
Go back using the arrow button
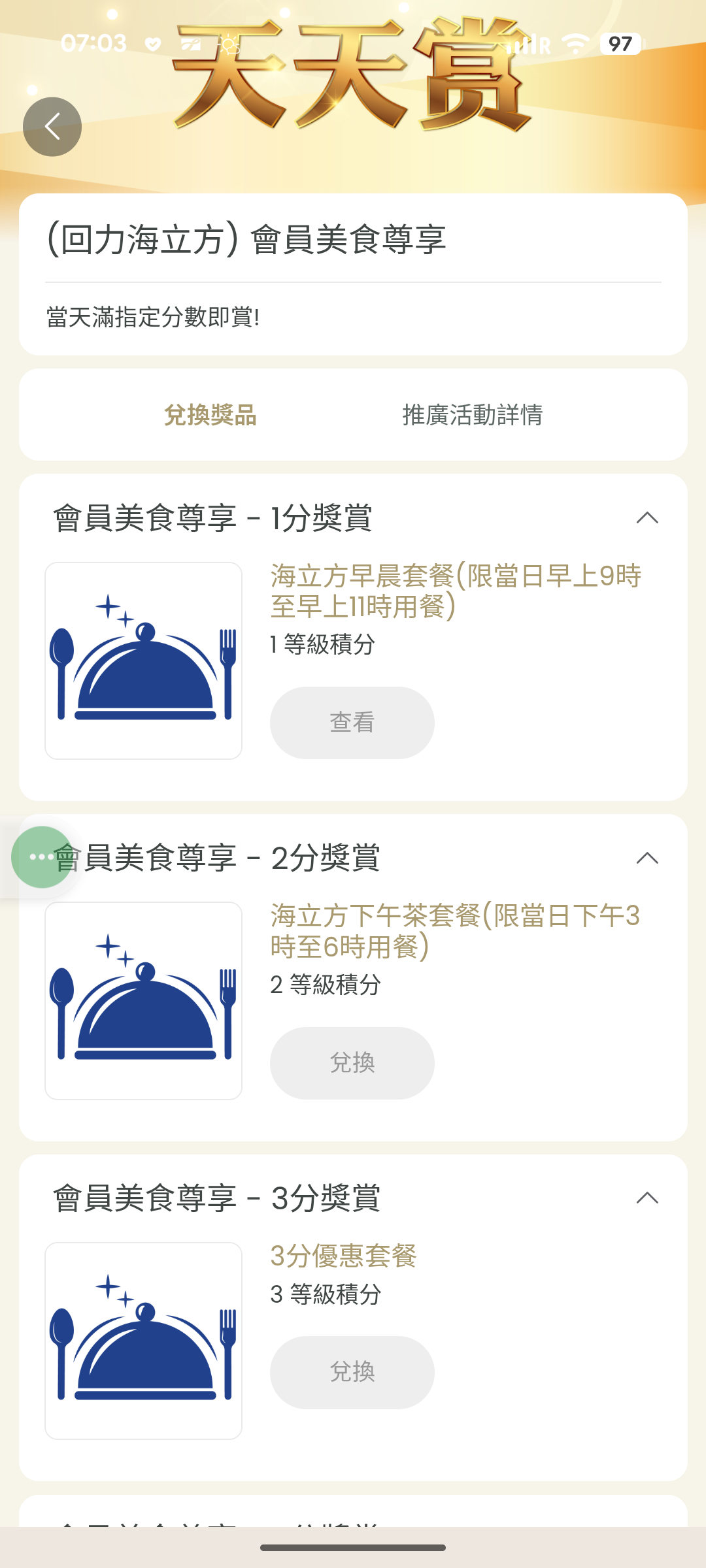pos(52,127)
